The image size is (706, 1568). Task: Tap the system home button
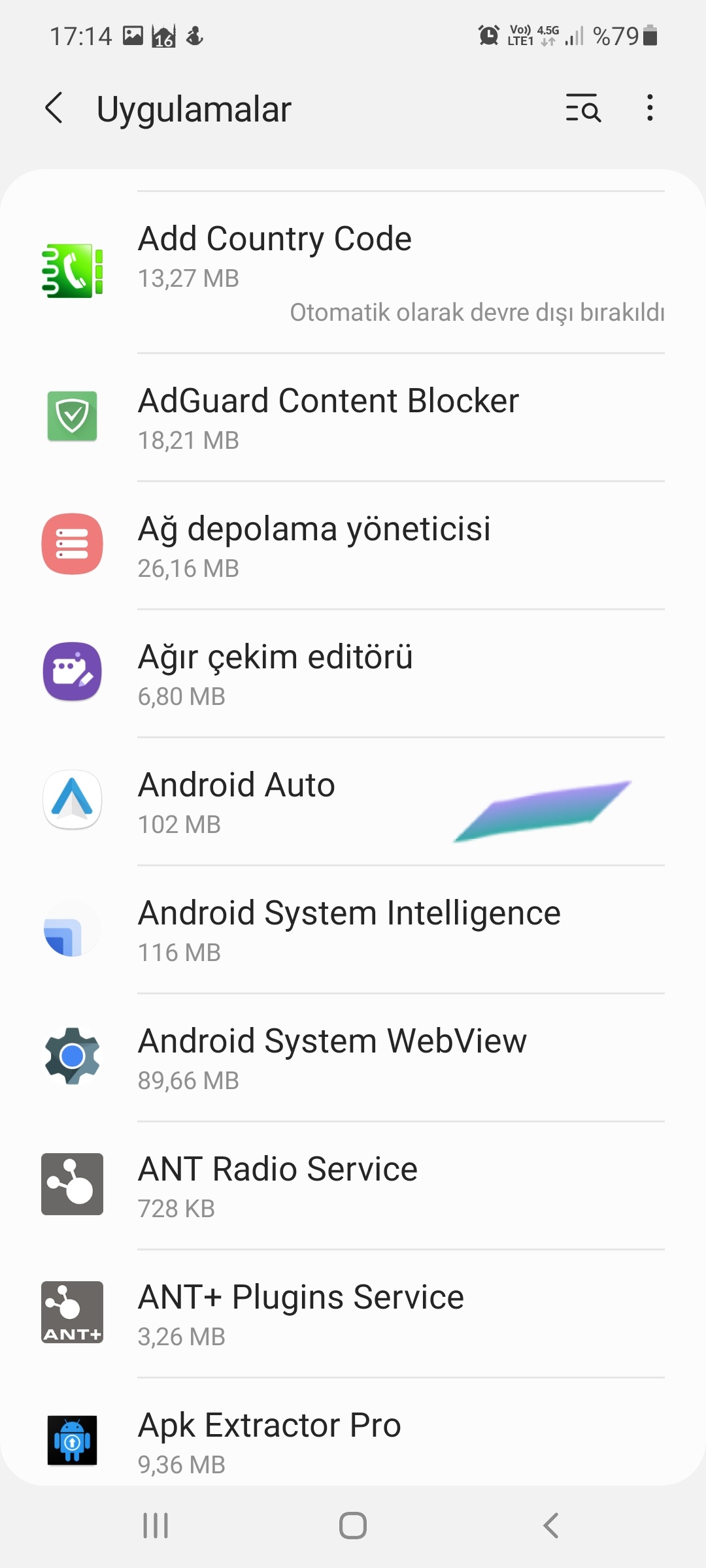(x=353, y=1526)
